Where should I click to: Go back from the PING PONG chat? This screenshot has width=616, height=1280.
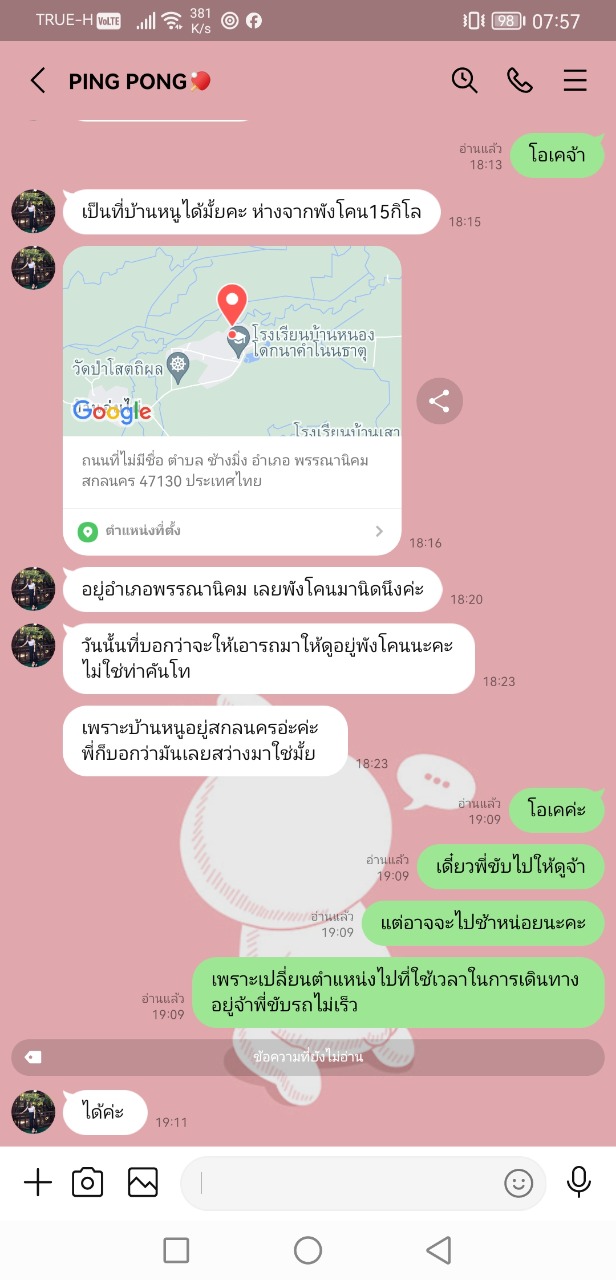(38, 81)
